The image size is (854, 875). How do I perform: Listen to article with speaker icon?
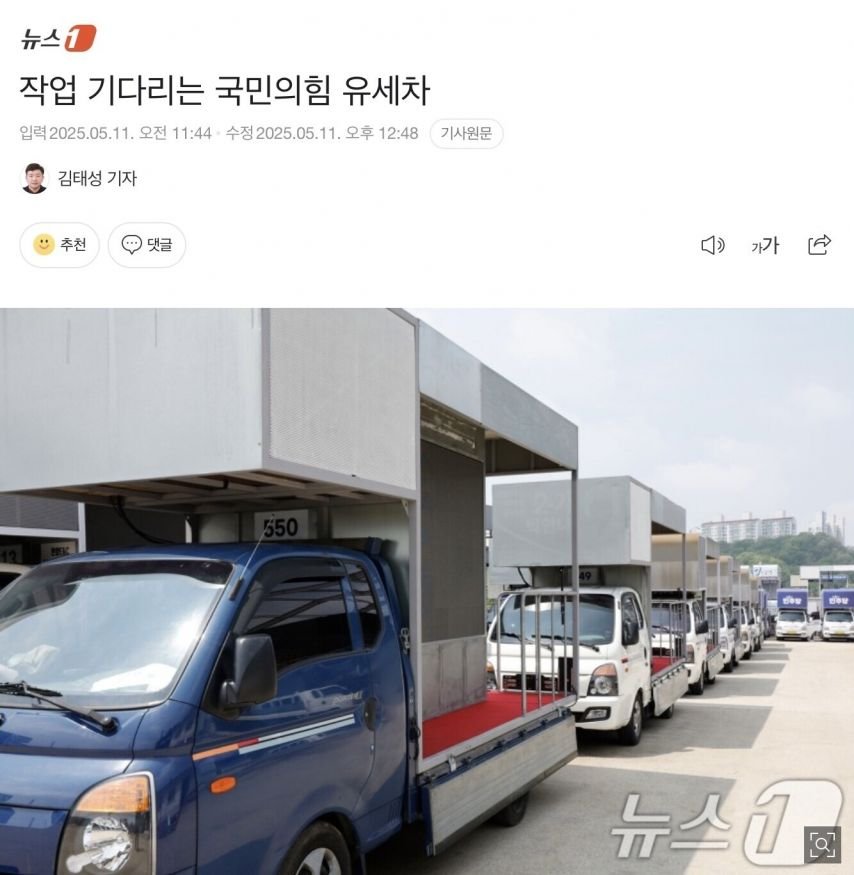712,245
